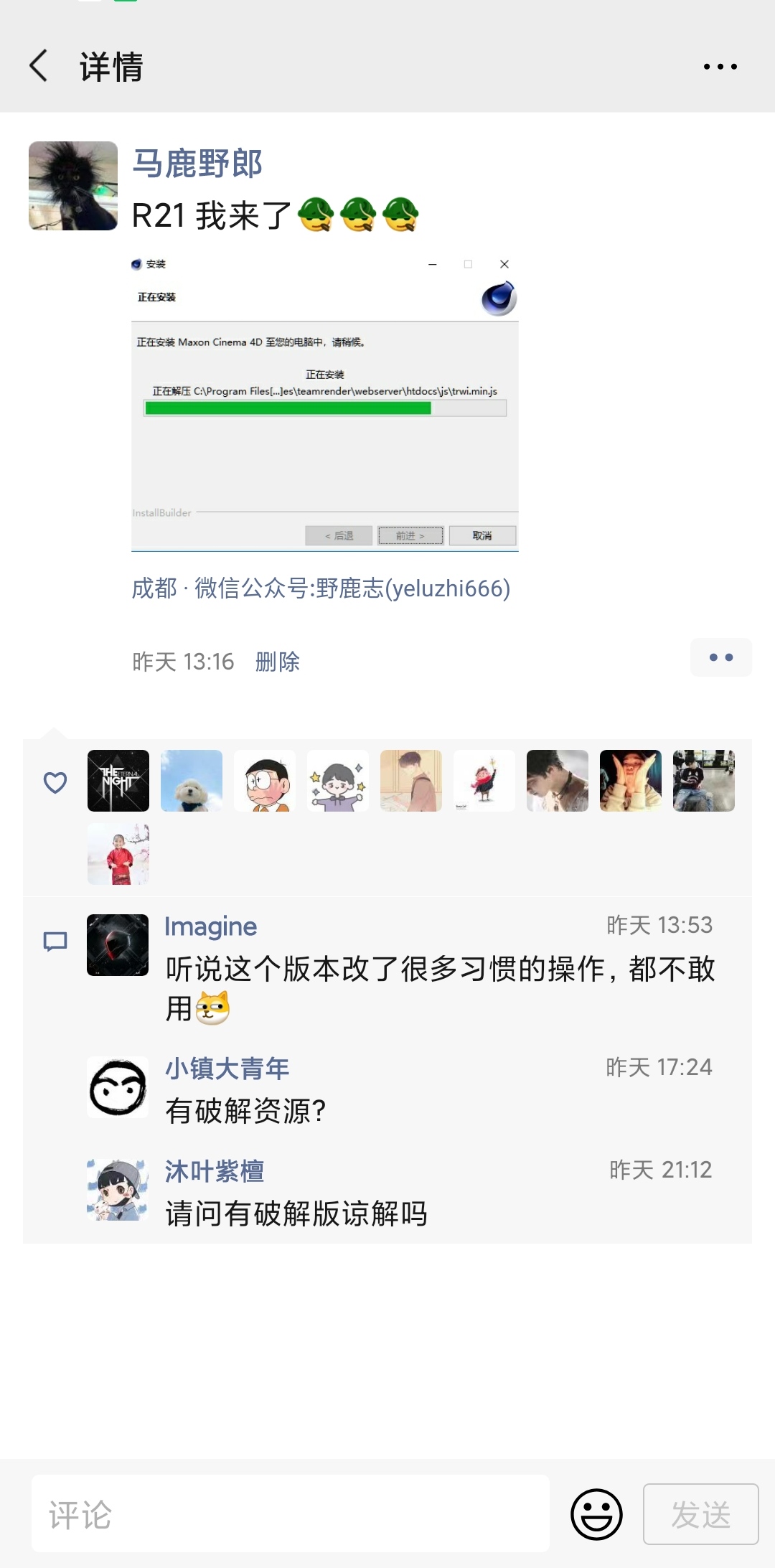The image size is (775, 1568).
Task: Reply to 小镇大青年's comment 有破解资源
Action: point(245,1111)
